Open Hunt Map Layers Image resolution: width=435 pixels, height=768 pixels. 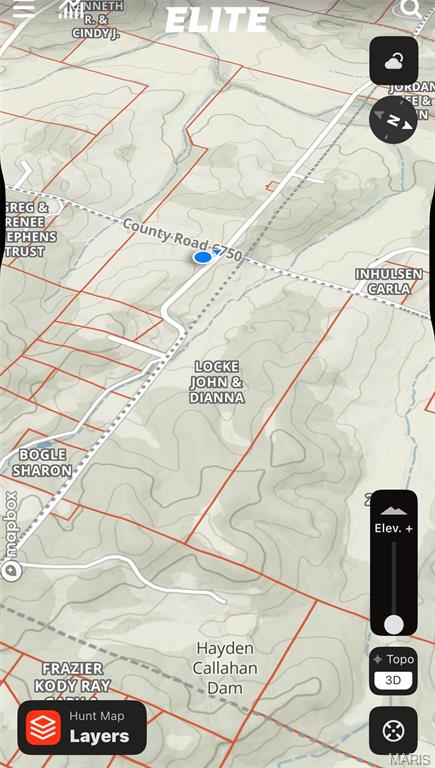[82, 727]
